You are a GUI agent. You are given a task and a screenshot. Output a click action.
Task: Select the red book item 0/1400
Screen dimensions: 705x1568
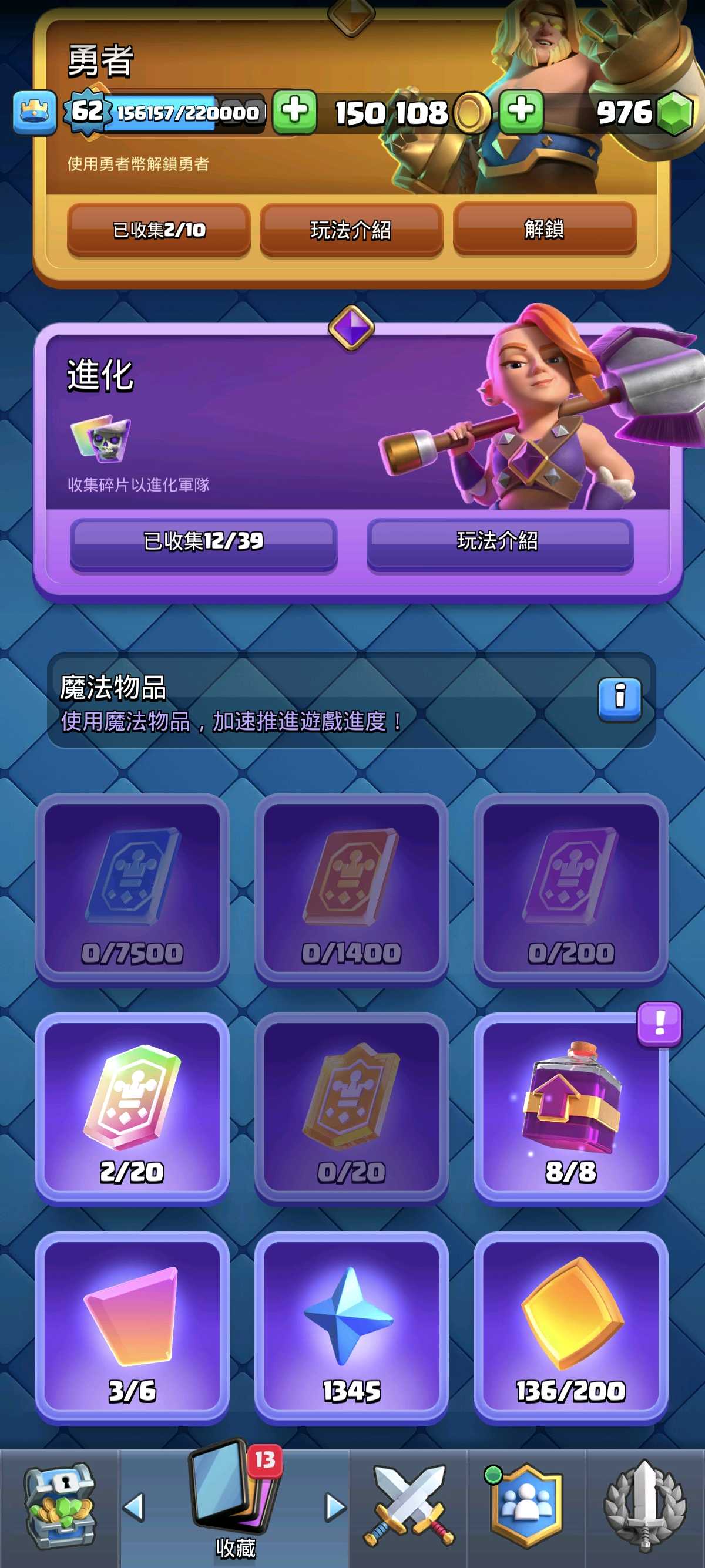pos(351,887)
